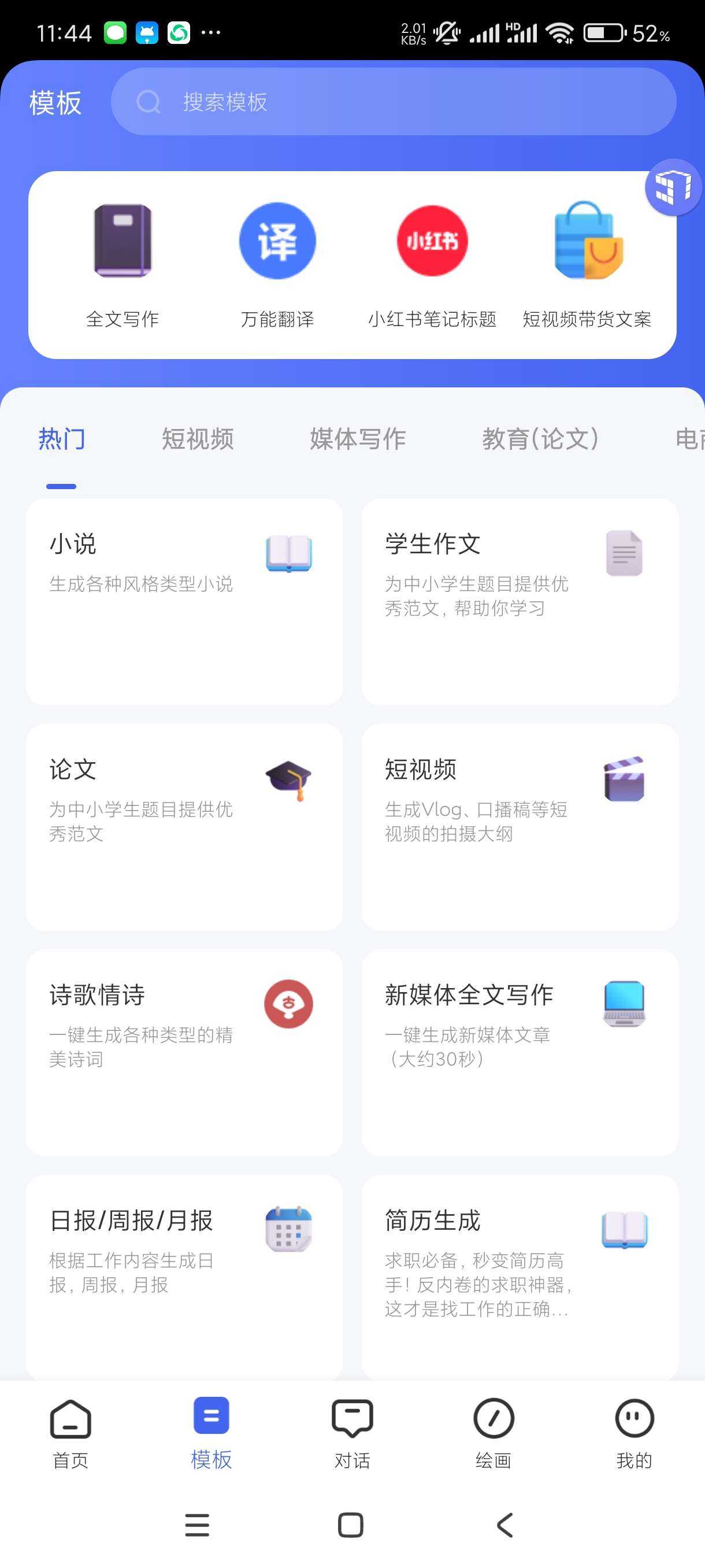Open 万能翻译 translation tool
This screenshot has width=705, height=1568.
(x=277, y=265)
